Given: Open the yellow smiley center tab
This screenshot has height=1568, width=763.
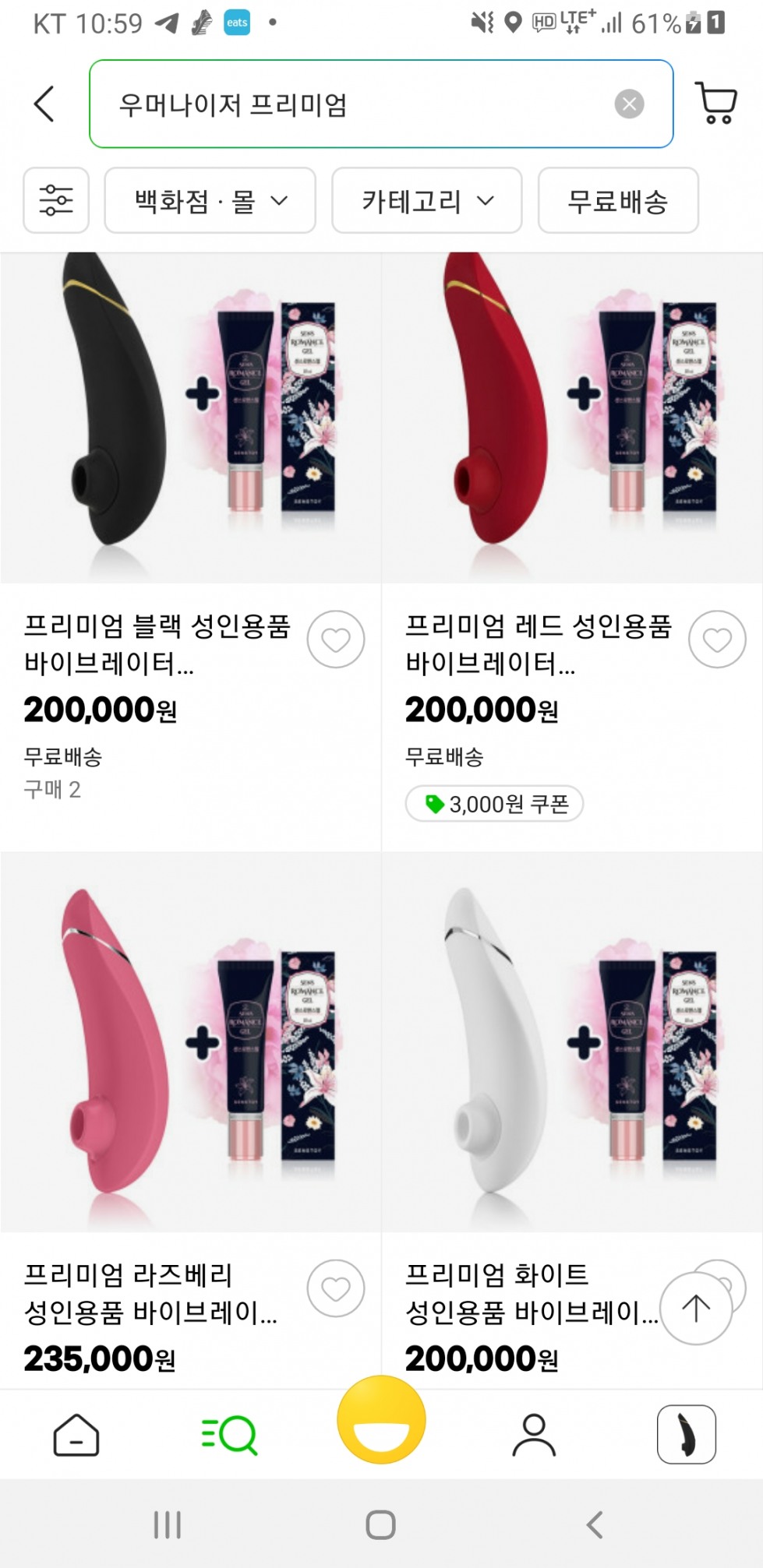Looking at the screenshot, I should (381, 1419).
